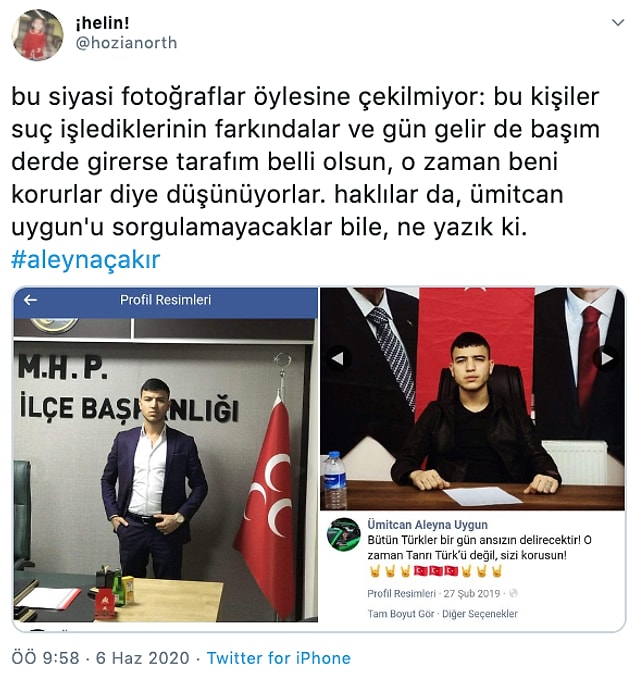Open ¡helin!'s profile picture
The width and height of the screenshot is (635, 676).
pyautogui.click(x=37, y=36)
